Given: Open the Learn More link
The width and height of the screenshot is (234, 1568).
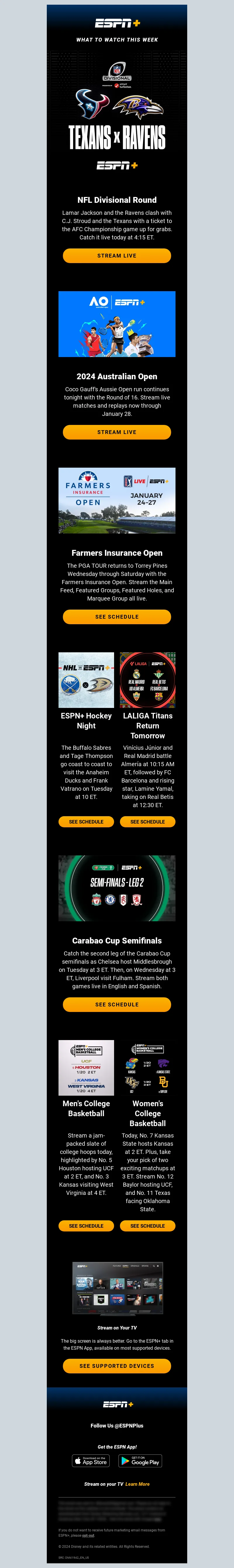Looking at the screenshot, I should tap(137, 1484).
